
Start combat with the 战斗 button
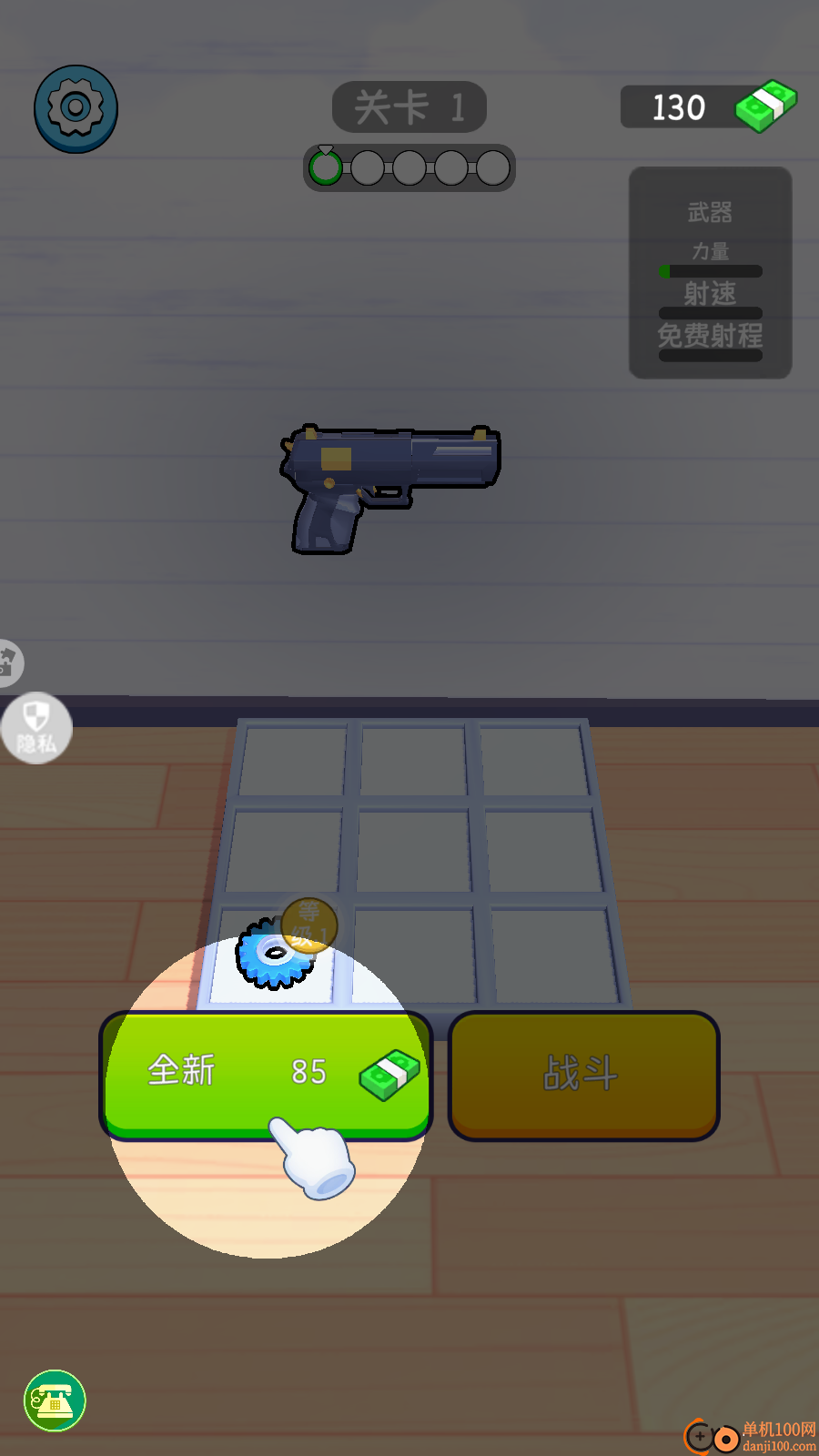pyautogui.click(x=582, y=1075)
